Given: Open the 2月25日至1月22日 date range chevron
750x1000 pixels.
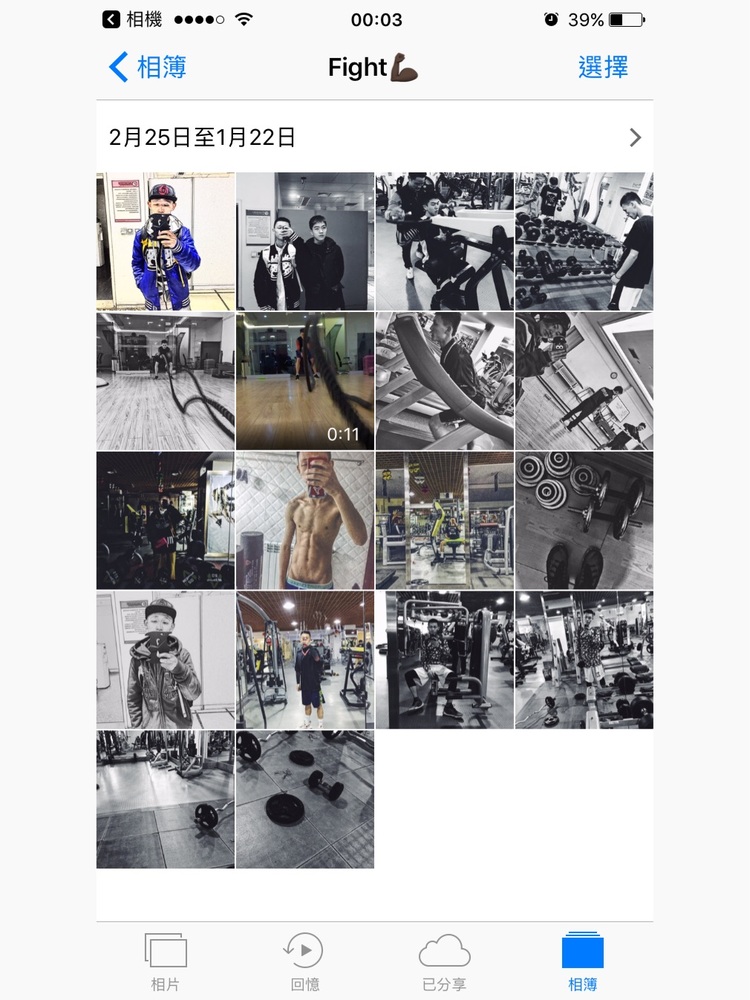Looking at the screenshot, I should [635, 138].
